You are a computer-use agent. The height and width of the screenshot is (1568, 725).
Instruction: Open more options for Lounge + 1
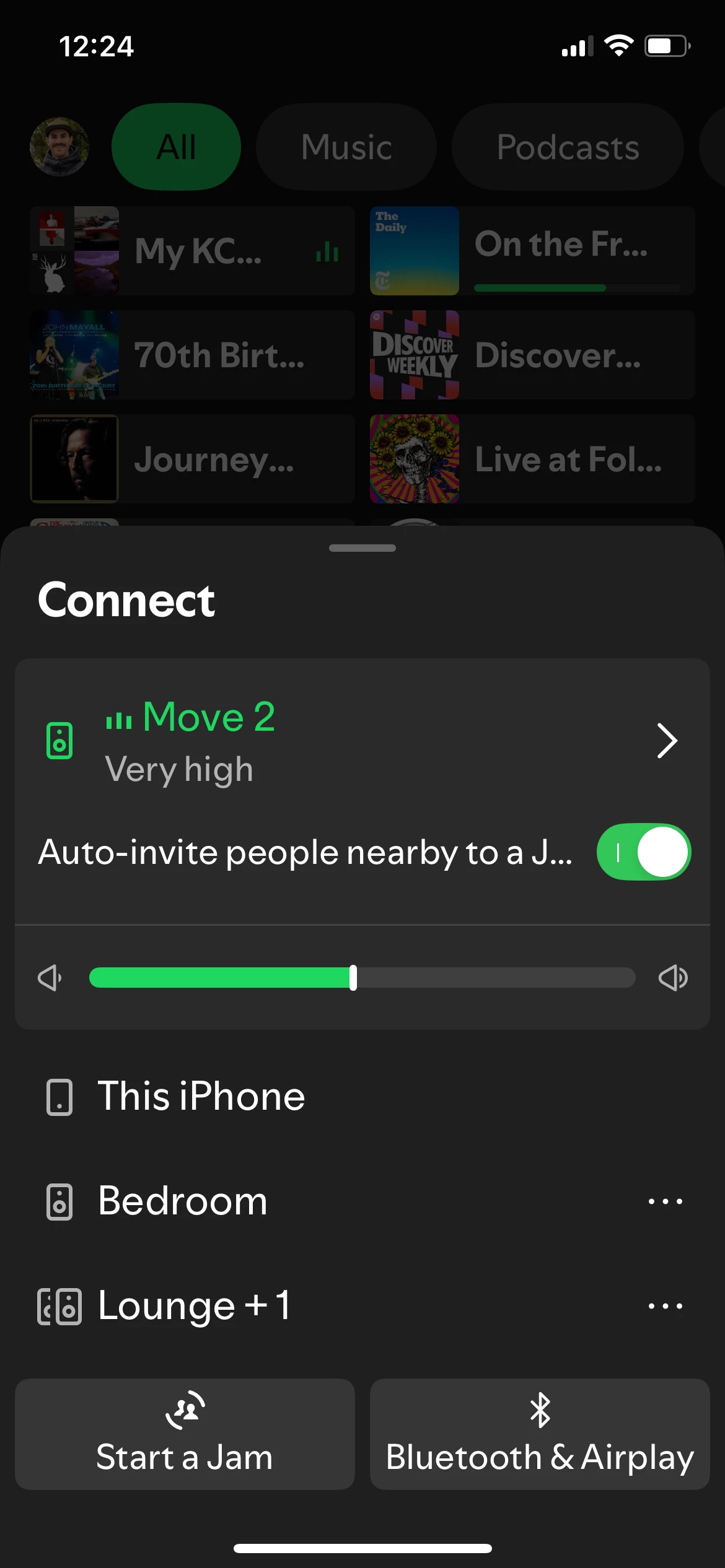pos(665,1306)
